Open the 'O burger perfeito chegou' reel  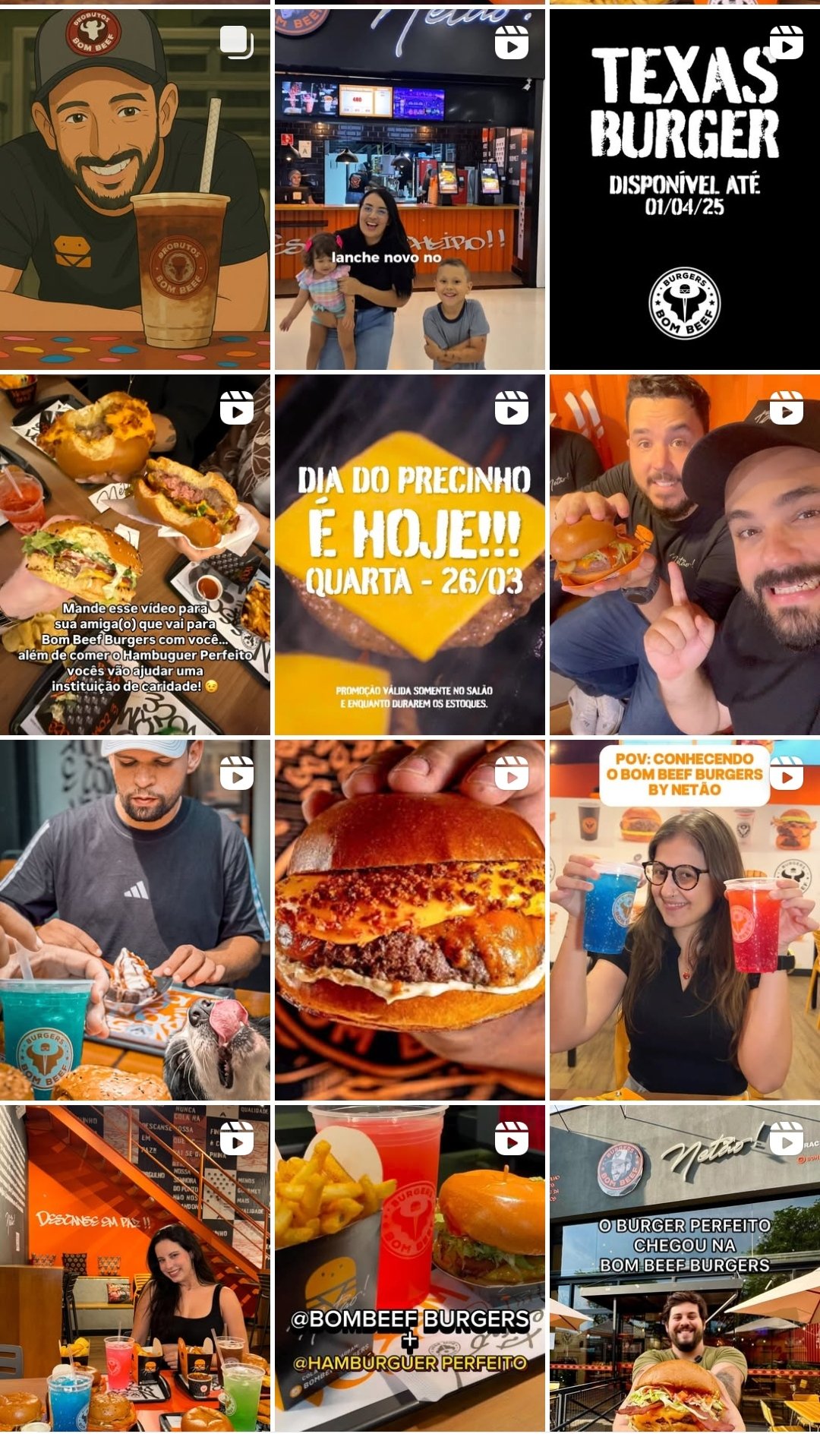pos(684,1268)
